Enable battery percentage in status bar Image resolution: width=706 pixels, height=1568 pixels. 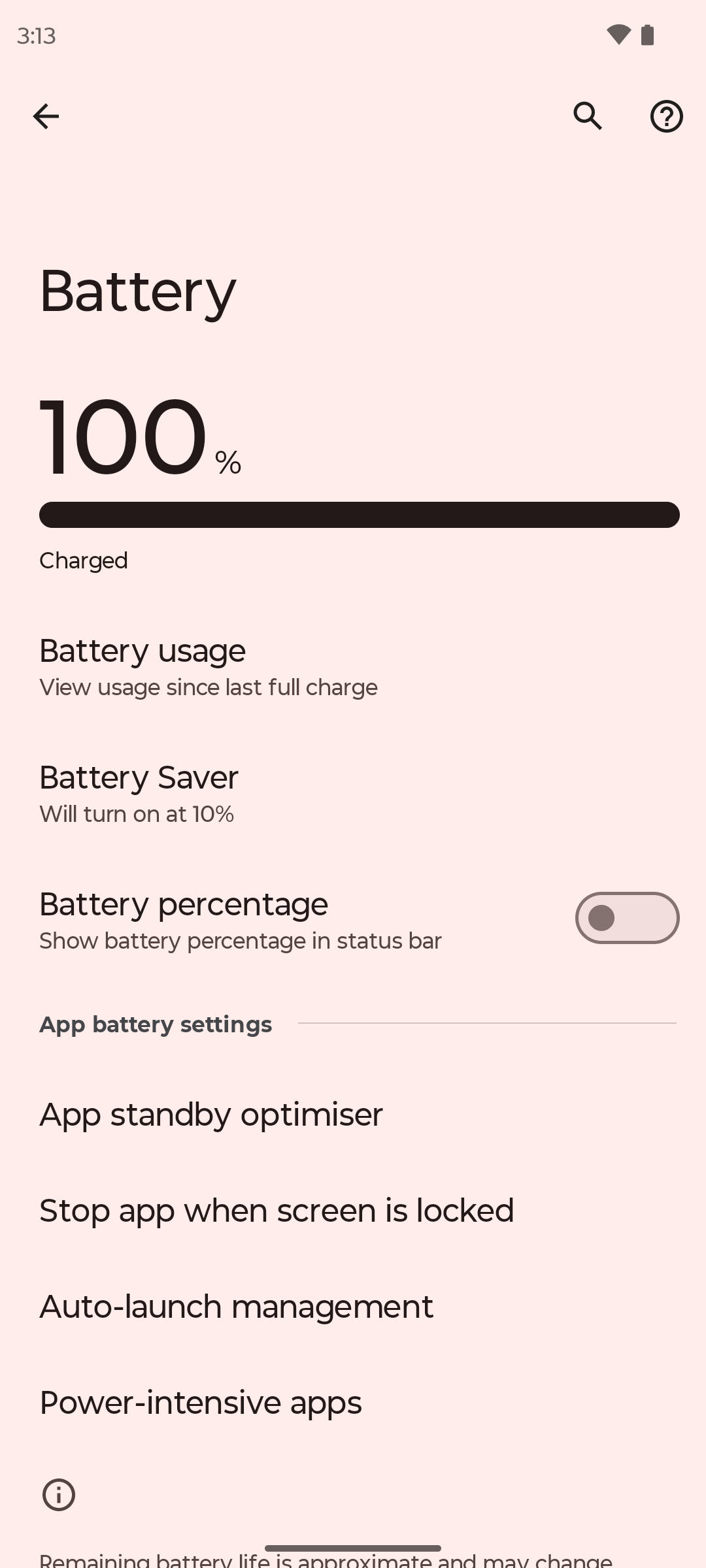click(x=626, y=918)
